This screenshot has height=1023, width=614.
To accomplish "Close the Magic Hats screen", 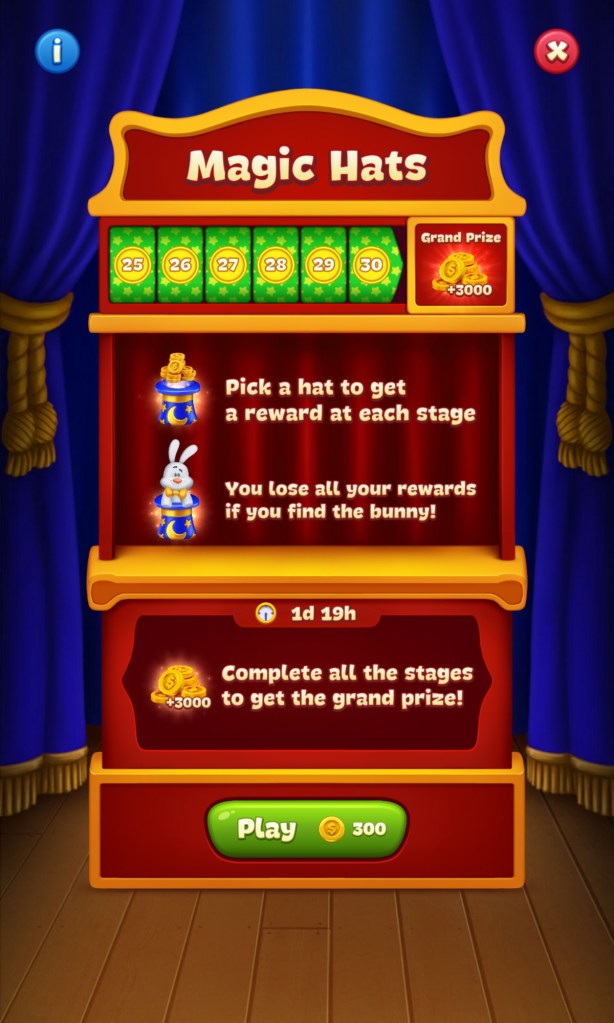I will (556, 52).
